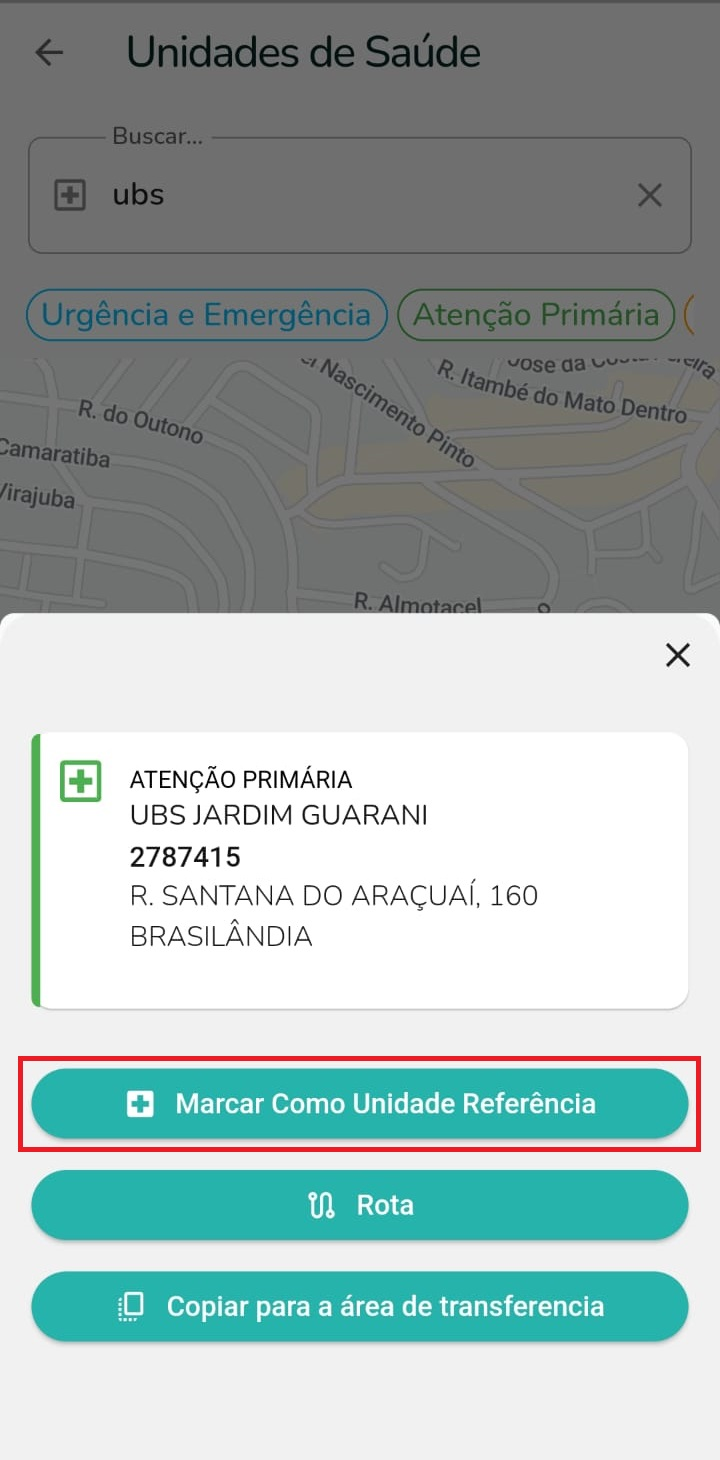Select the Atenção Primária filter chip
This screenshot has width=720, height=1460.
tap(536, 315)
